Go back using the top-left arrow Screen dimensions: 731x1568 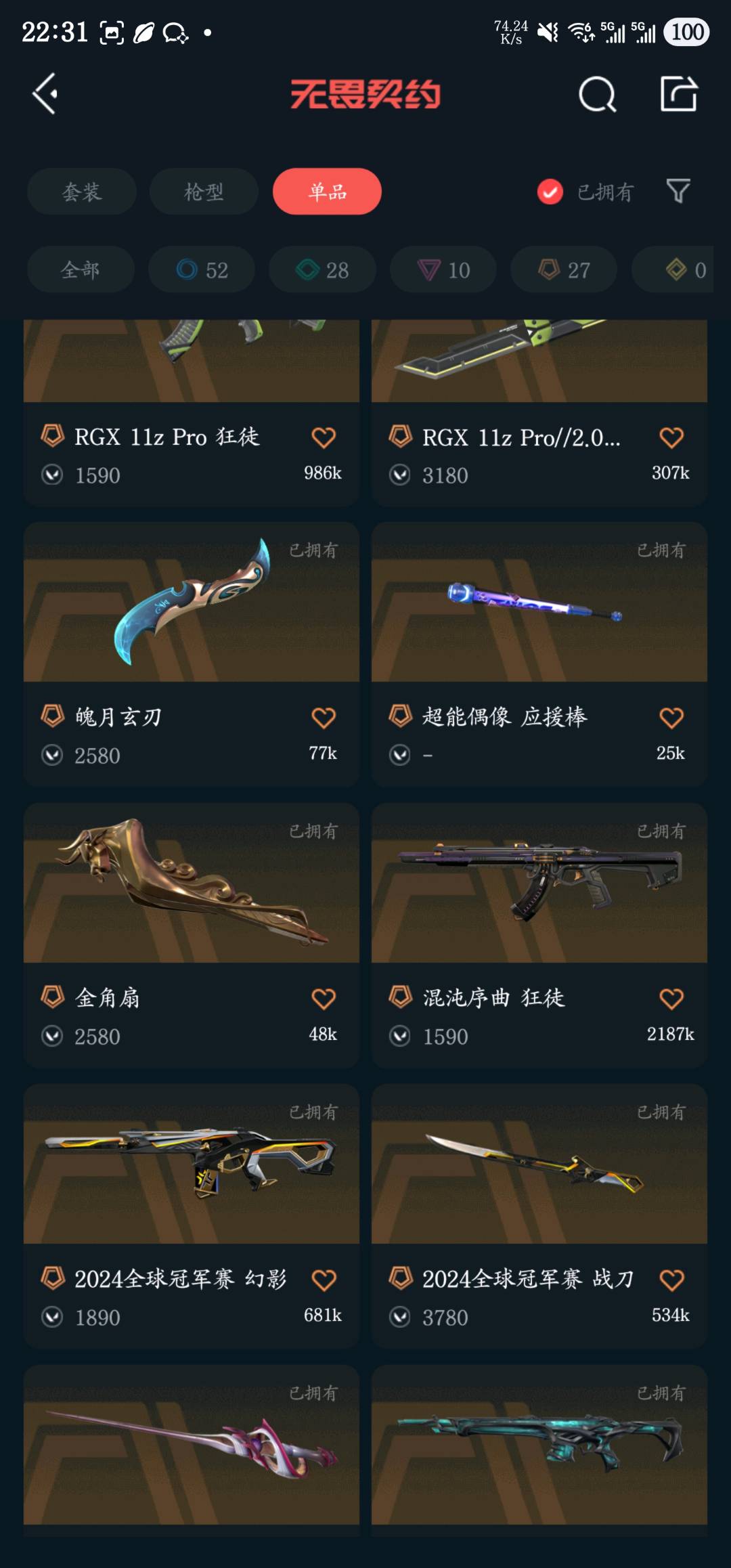[45, 93]
